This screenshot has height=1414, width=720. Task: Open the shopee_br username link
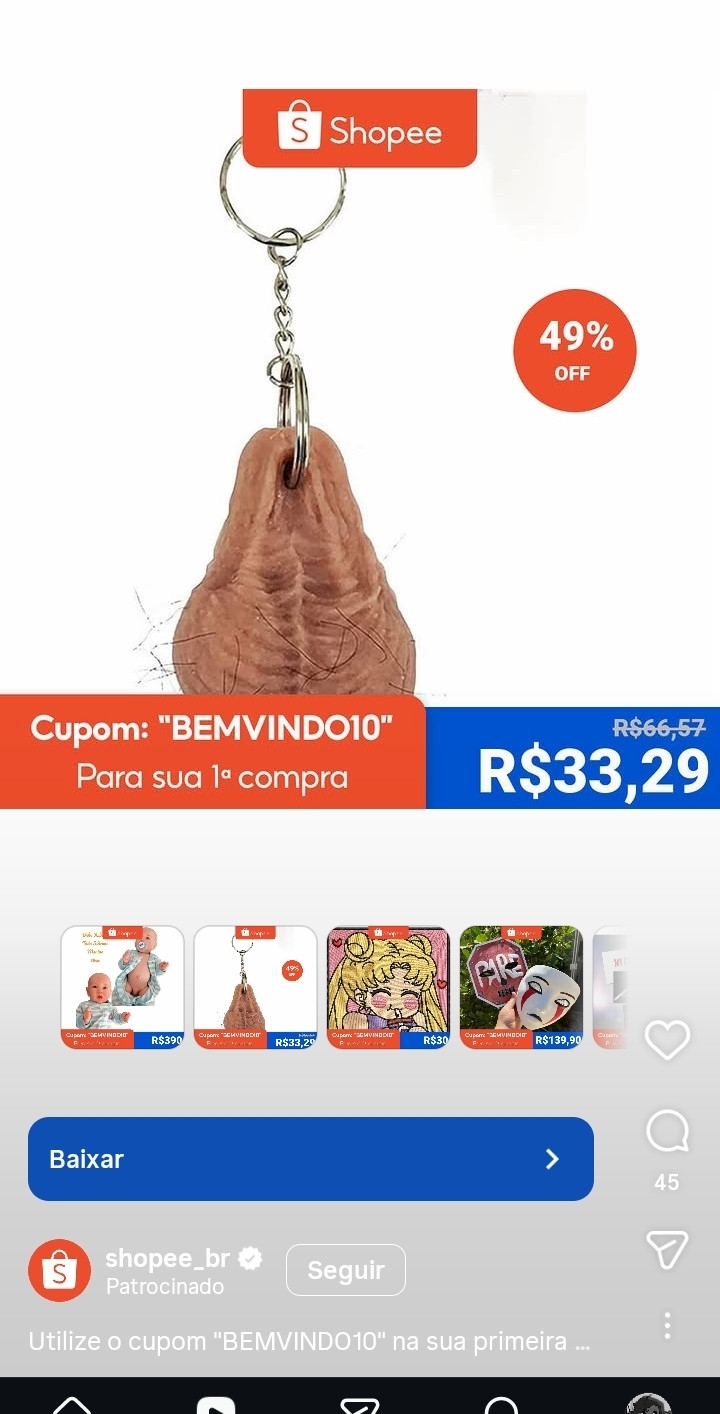(167, 1259)
